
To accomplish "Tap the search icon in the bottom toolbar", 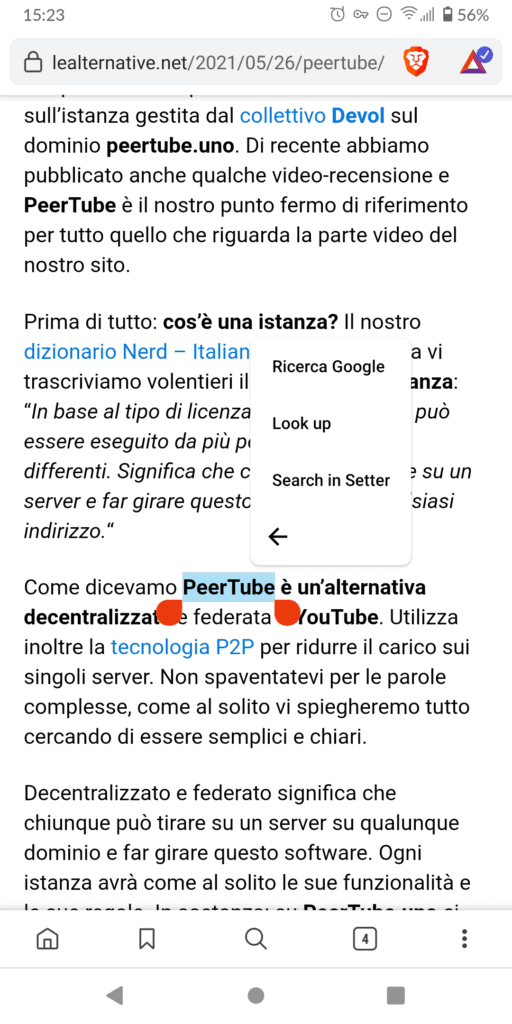I will [255, 940].
